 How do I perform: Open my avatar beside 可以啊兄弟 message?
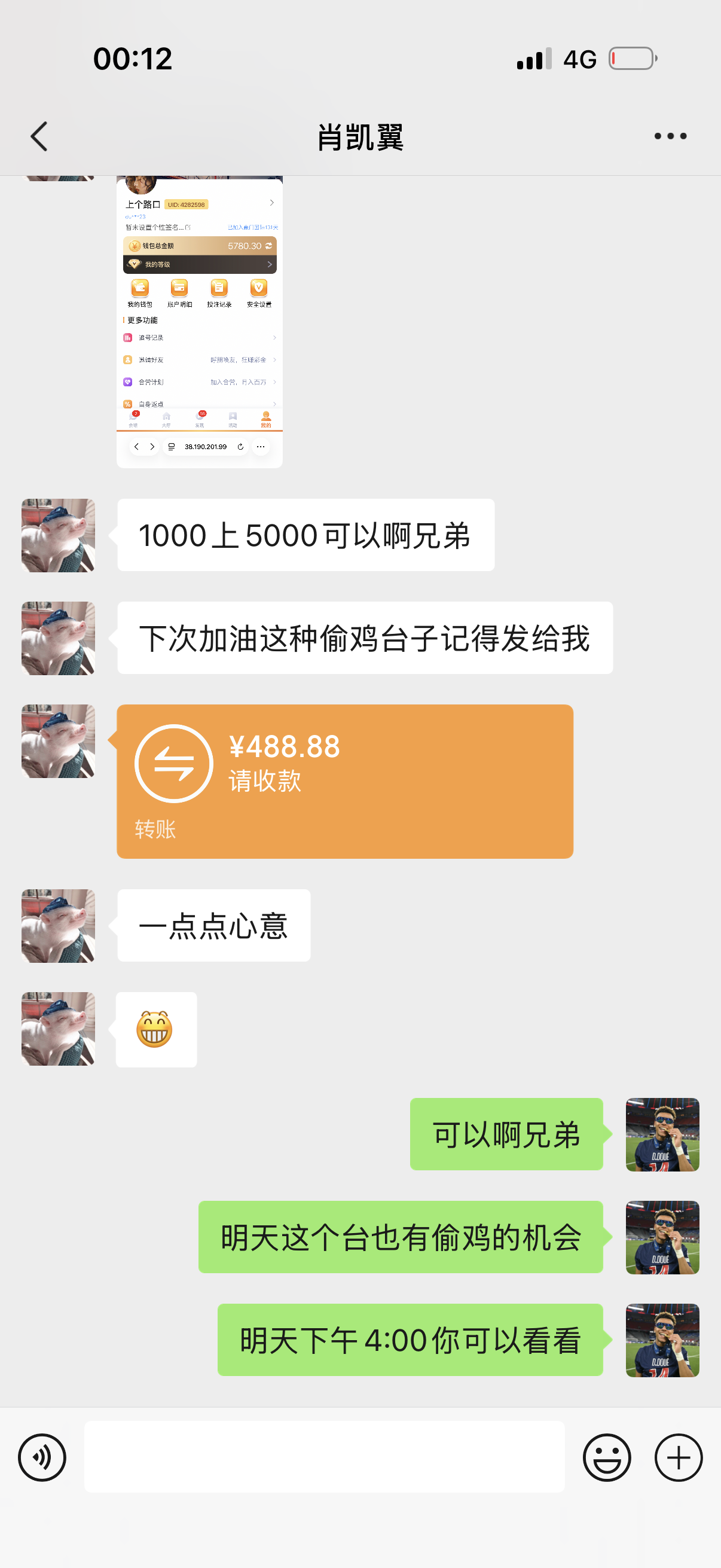pos(662,1134)
